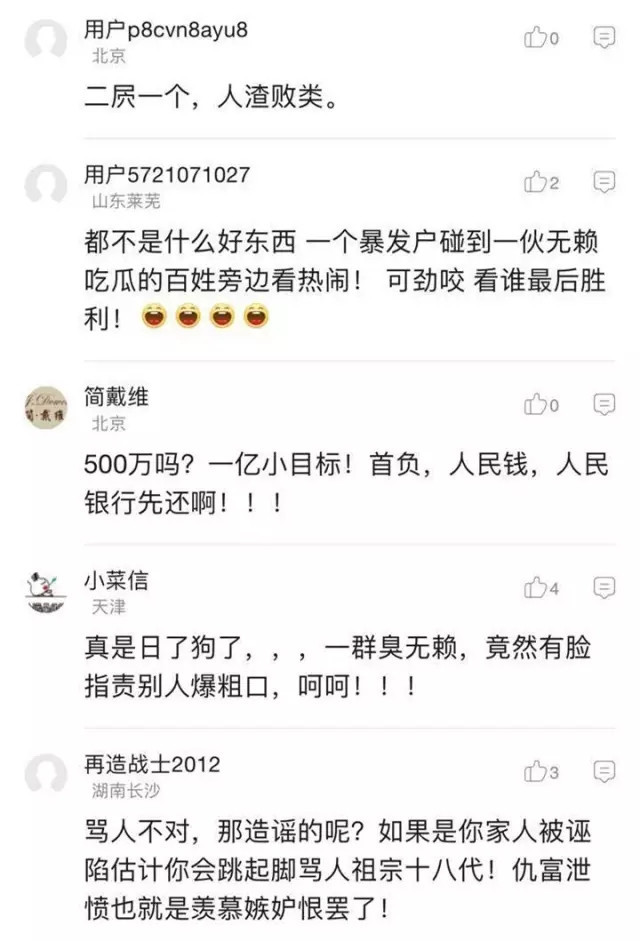Reply to 用户5721071027's comment

tap(604, 182)
